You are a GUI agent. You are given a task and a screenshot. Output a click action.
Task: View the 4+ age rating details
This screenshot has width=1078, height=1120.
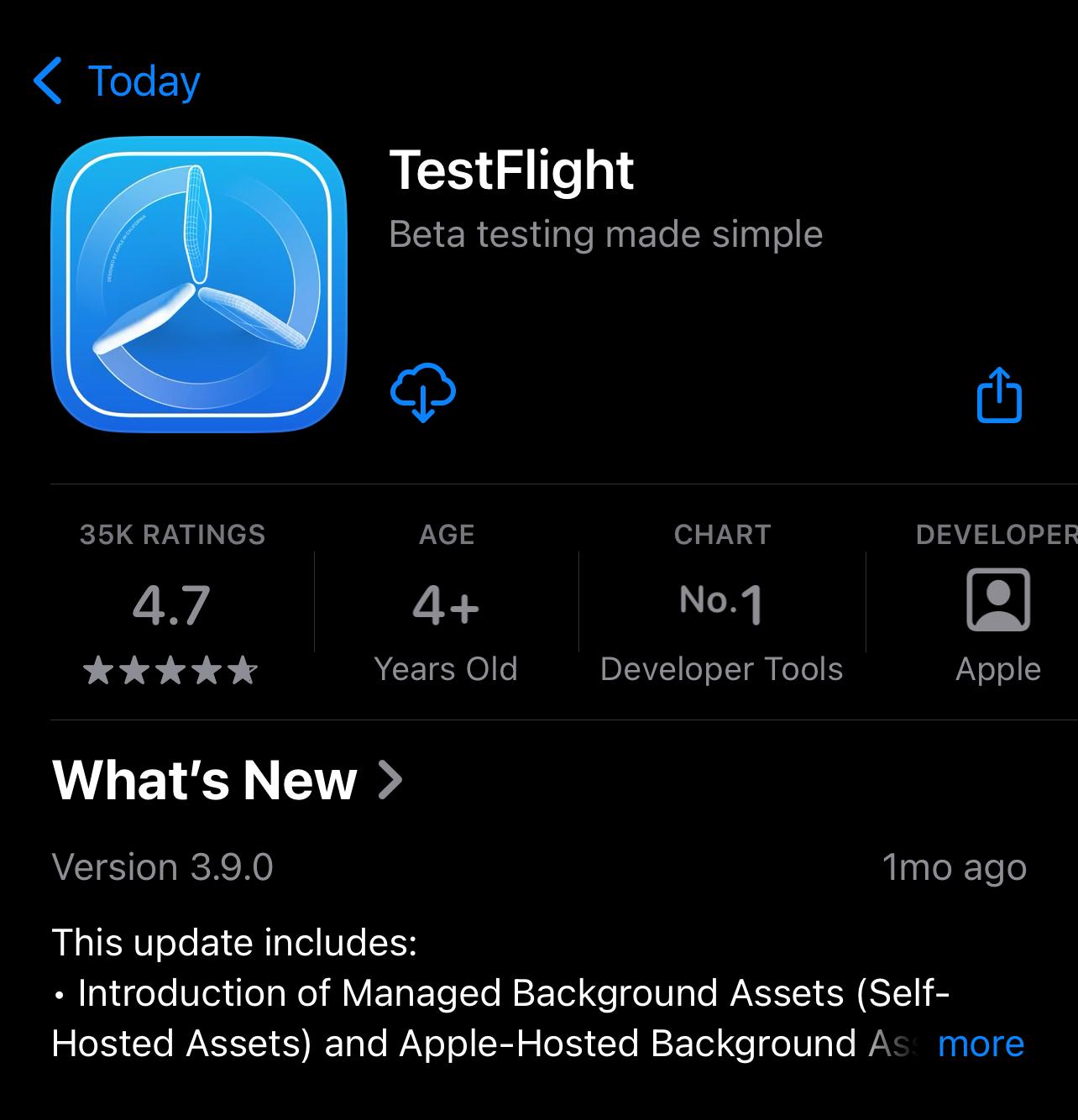pos(446,603)
